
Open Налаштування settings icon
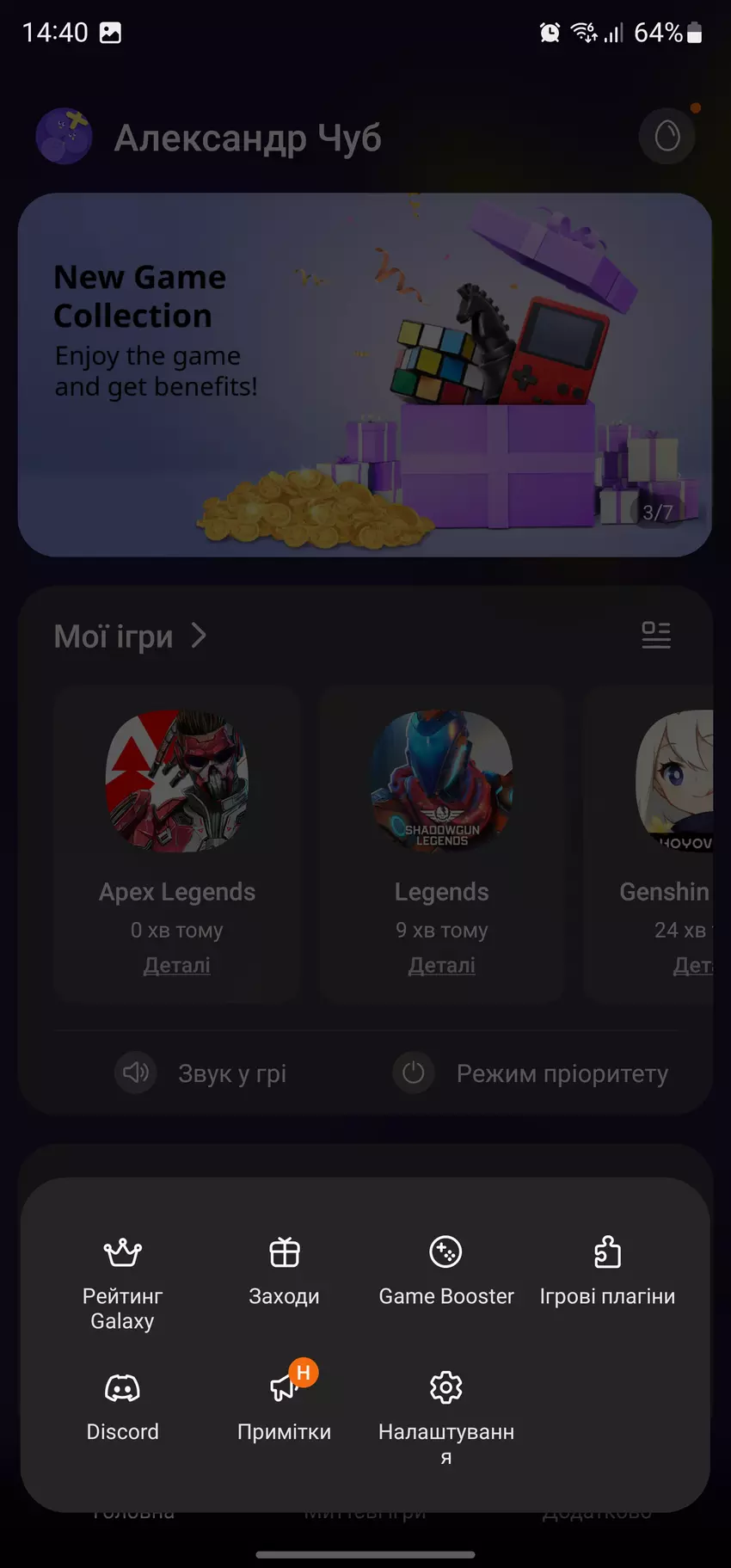coord(445,1387)
